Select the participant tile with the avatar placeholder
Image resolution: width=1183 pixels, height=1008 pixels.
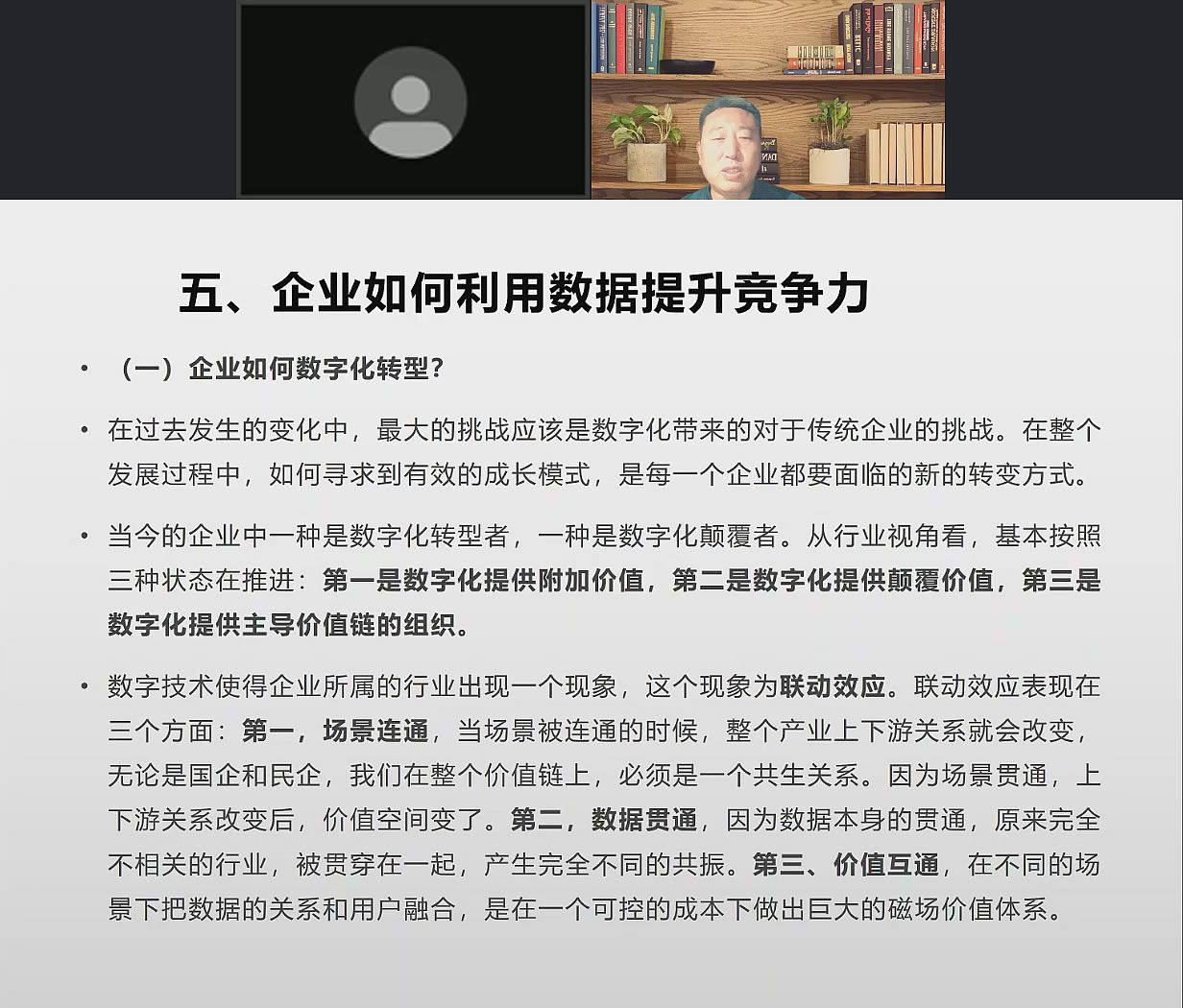click(412, 100)
